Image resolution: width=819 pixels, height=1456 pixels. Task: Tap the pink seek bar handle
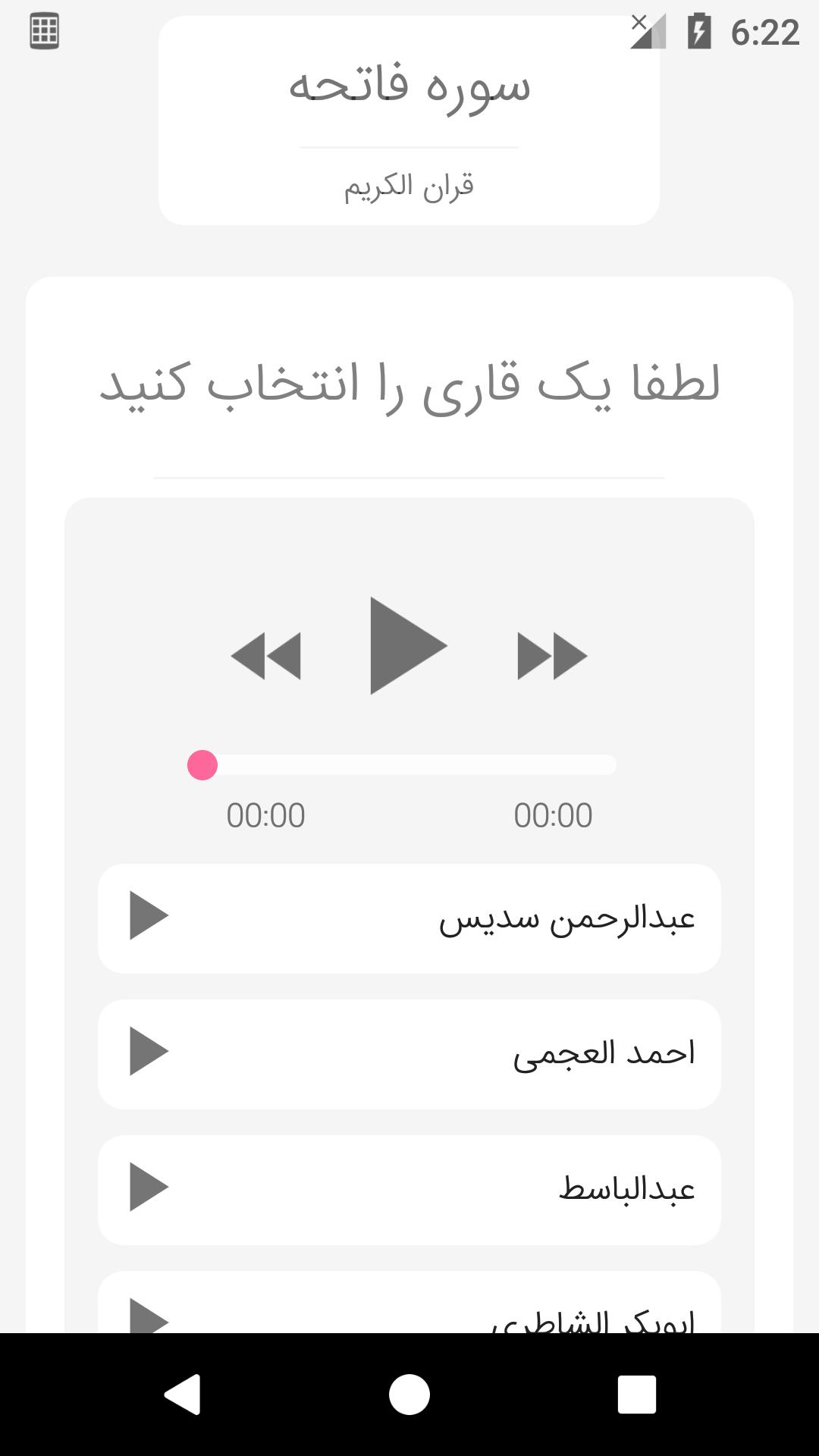[x=202, y=765]
